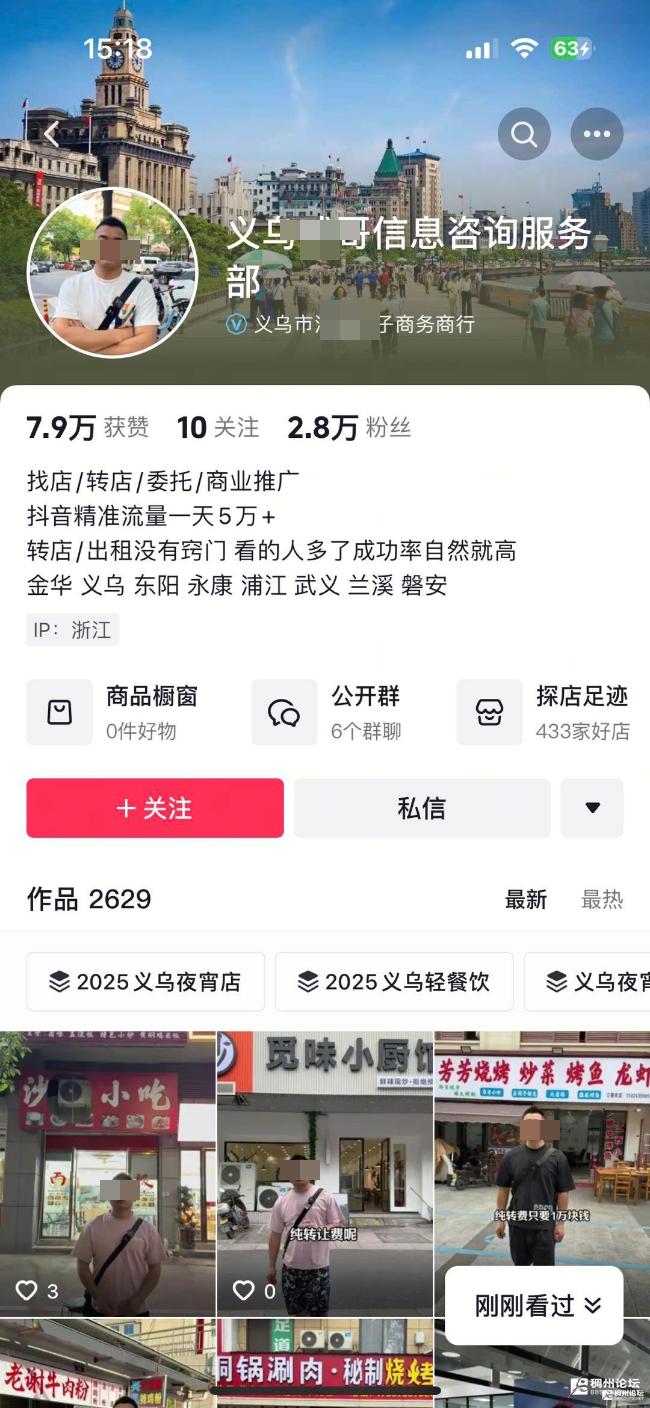Sort works by 最新
This screenshot has width=650, height=1408.
[526, 900]
